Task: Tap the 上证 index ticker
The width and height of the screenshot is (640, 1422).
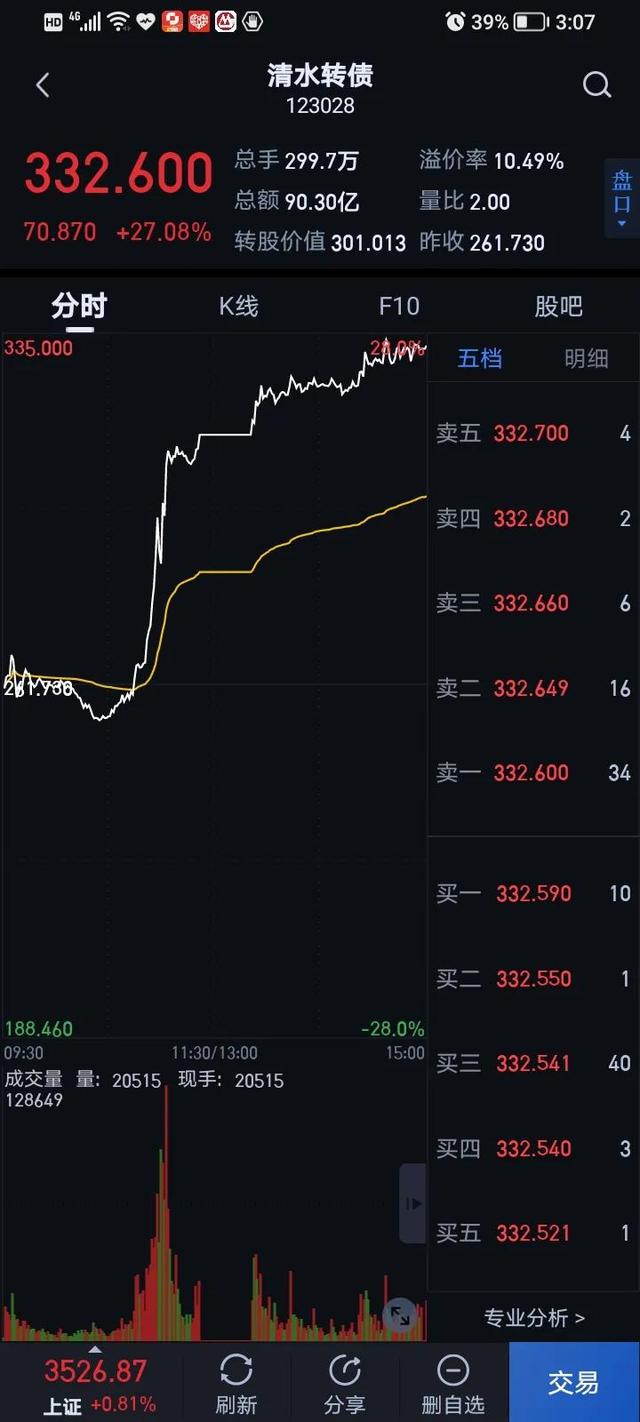Action: click(x=95, y=1382)
